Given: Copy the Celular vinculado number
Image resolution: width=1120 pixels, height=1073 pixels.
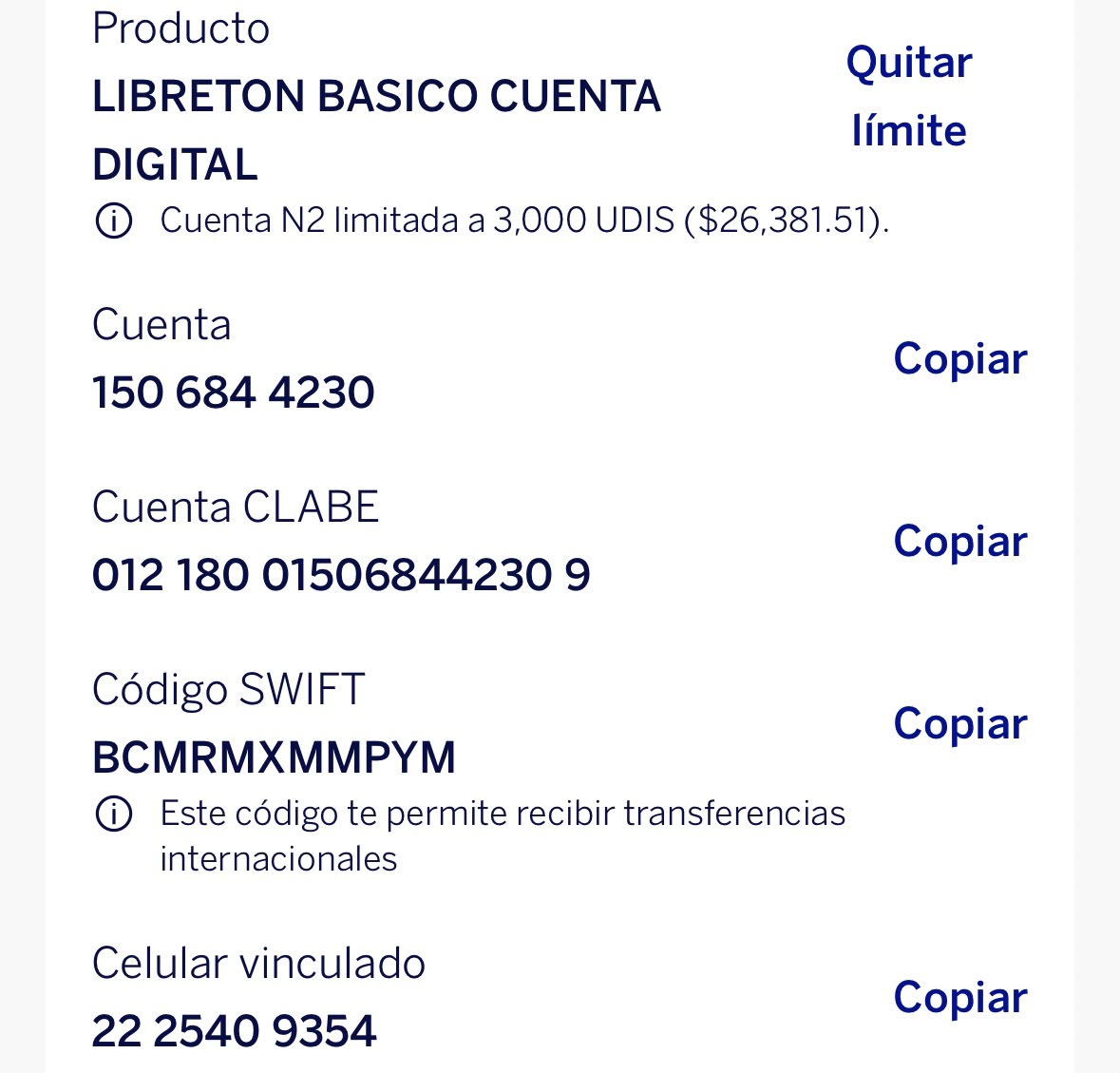Looking at the screenshot, I should coord(960,997).
